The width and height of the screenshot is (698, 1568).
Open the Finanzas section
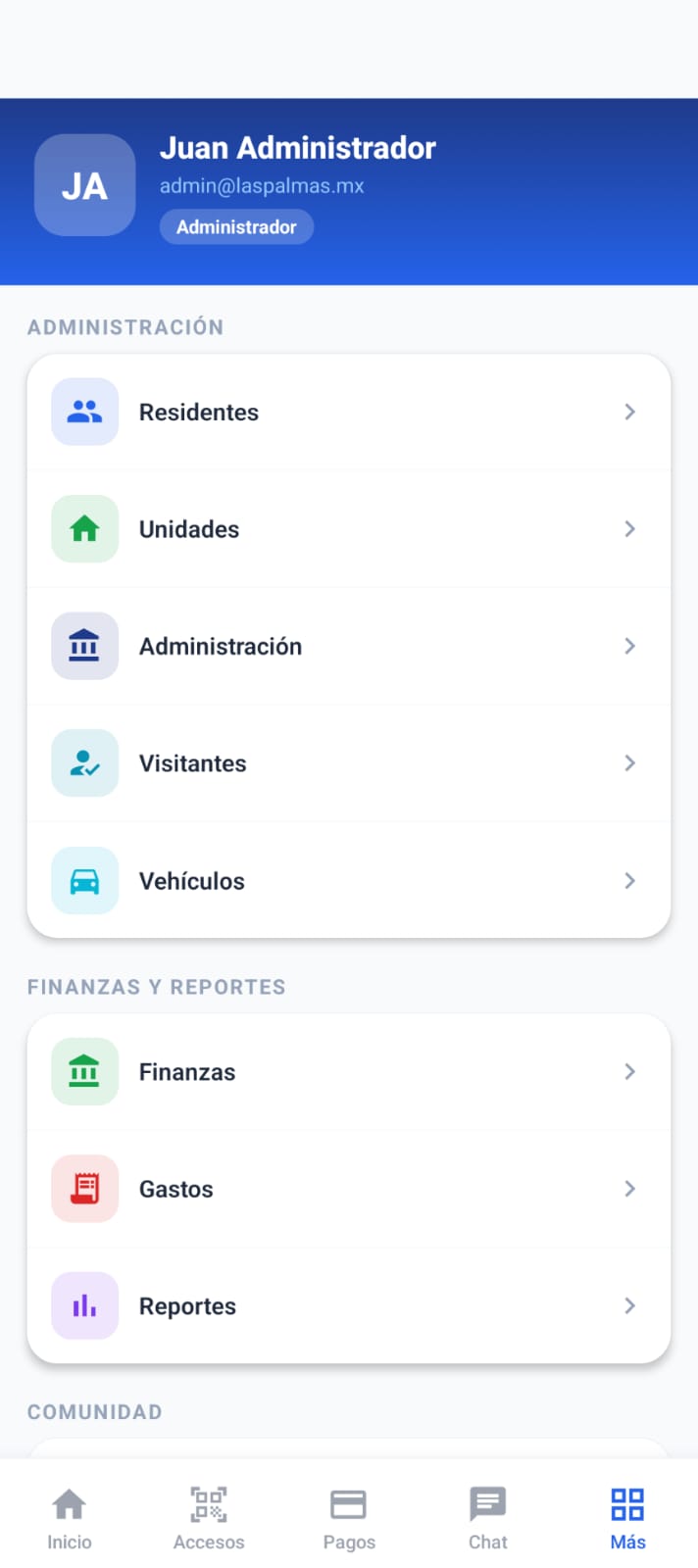tap(348, 1072)
